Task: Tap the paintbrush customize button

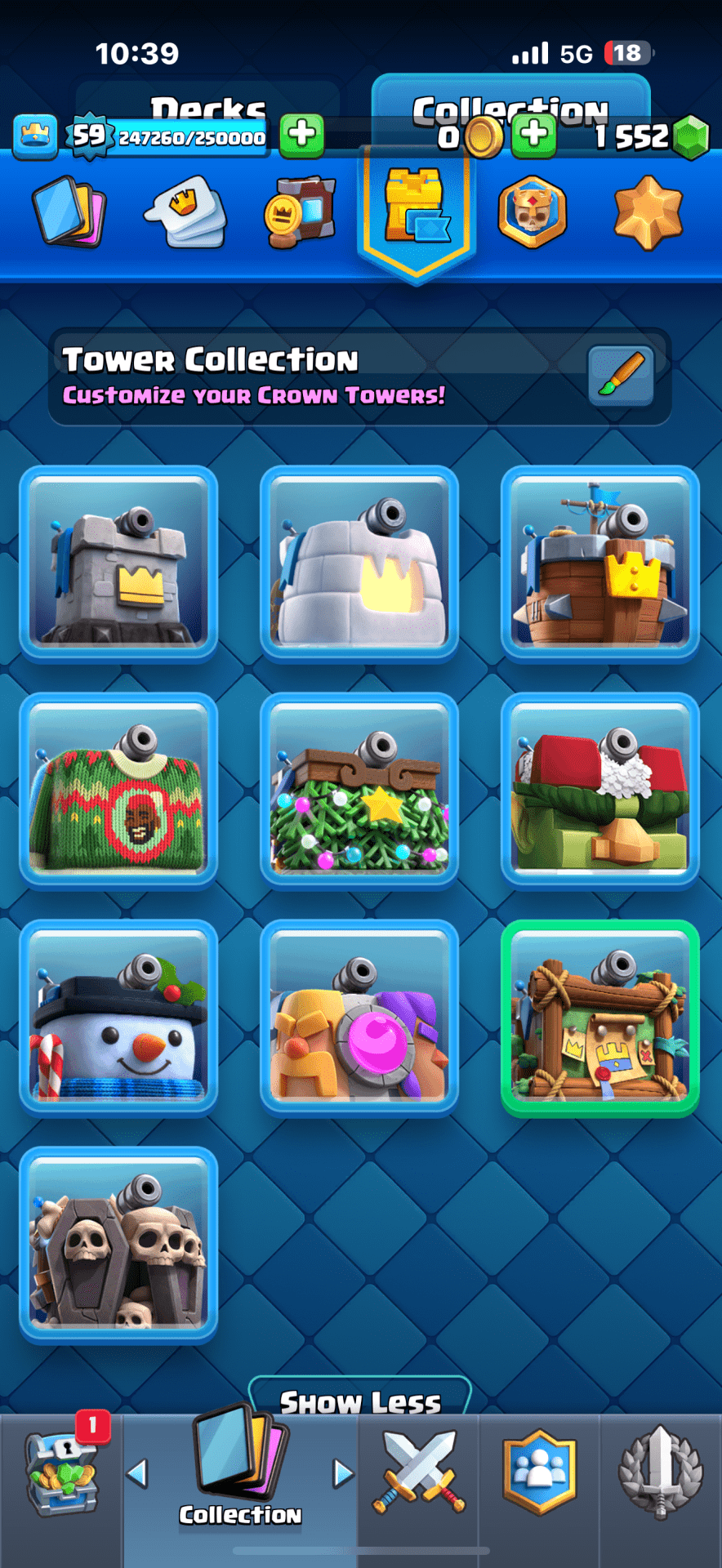Action: coord(621,376)
